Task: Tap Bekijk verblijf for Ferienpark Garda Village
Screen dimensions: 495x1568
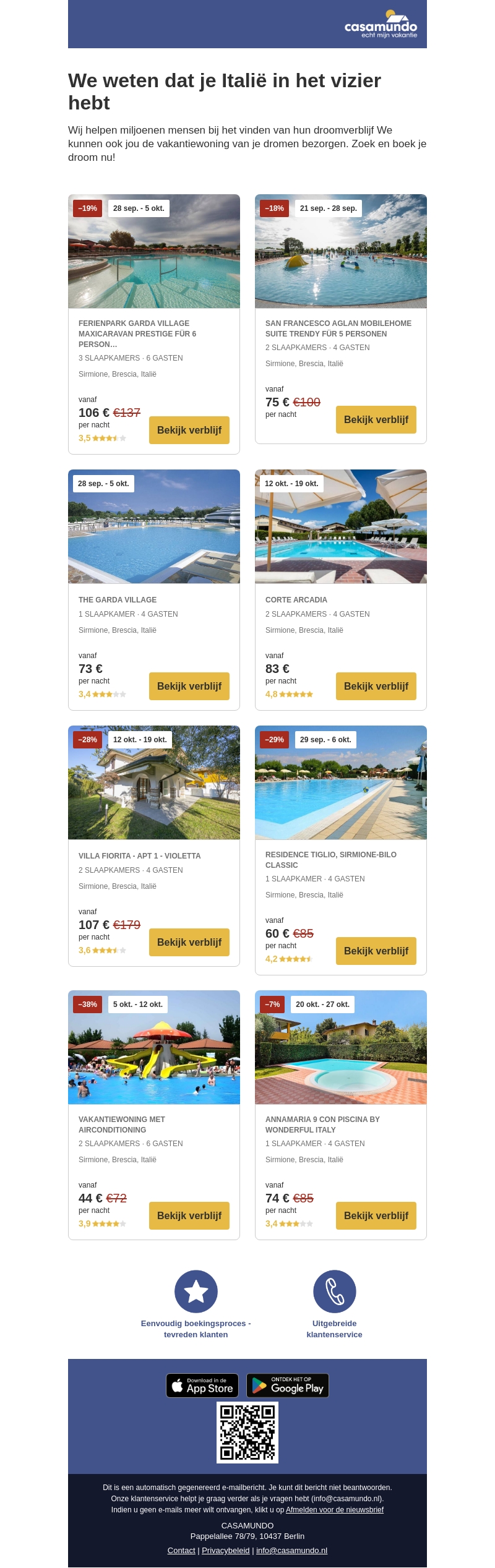Action: [x=189, y=431]
